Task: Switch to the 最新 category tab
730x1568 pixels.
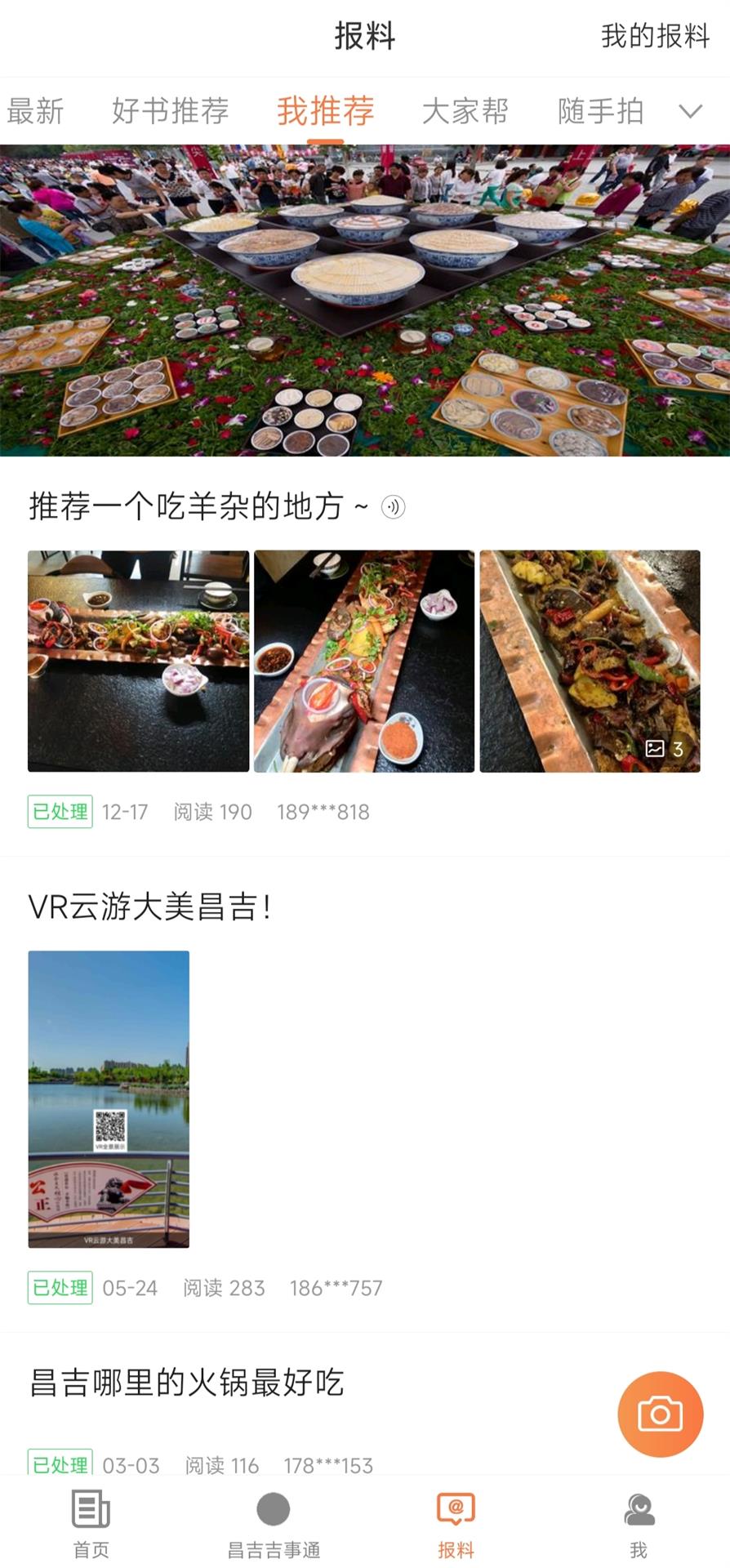Action: 35,111
